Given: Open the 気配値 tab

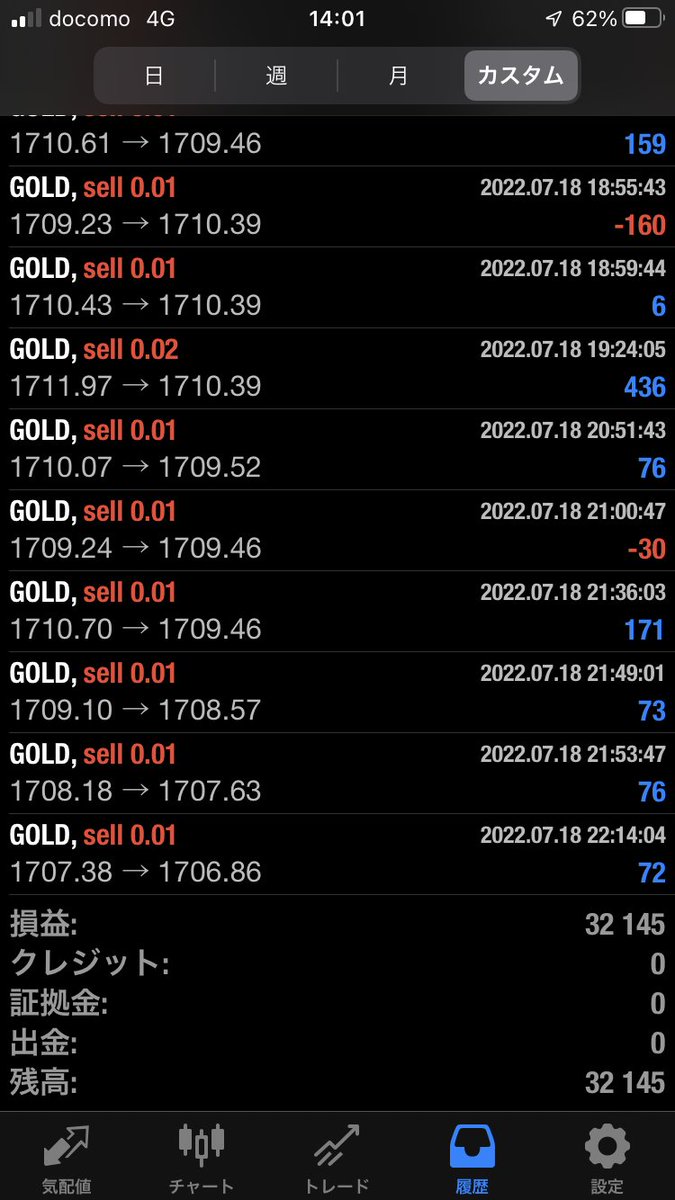Looking at the screenshot, I should [67, 1158].
